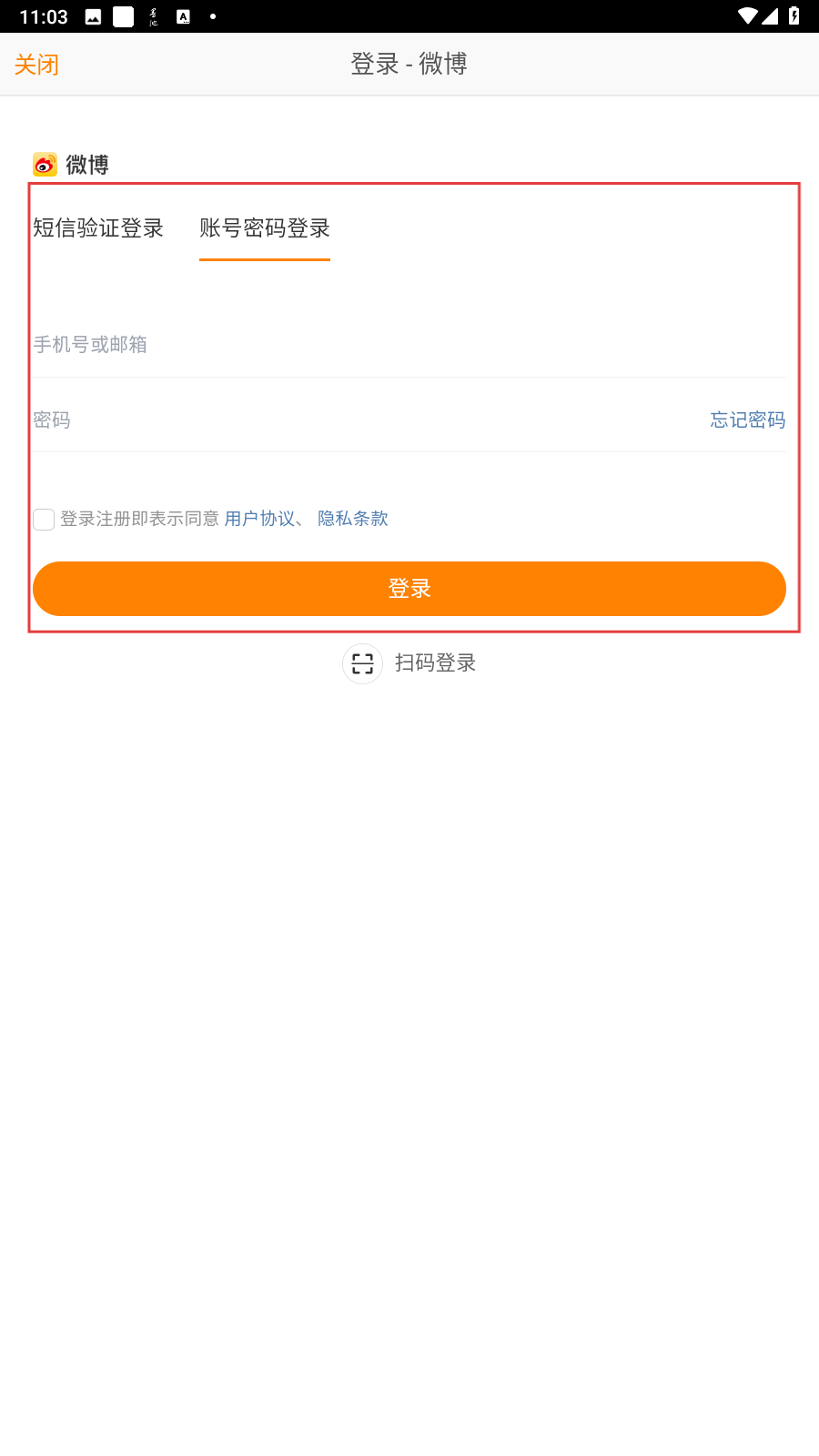Open the 忘记密码 link
The width and height of the screenshot is (819, 1456).
pos(748,420)
